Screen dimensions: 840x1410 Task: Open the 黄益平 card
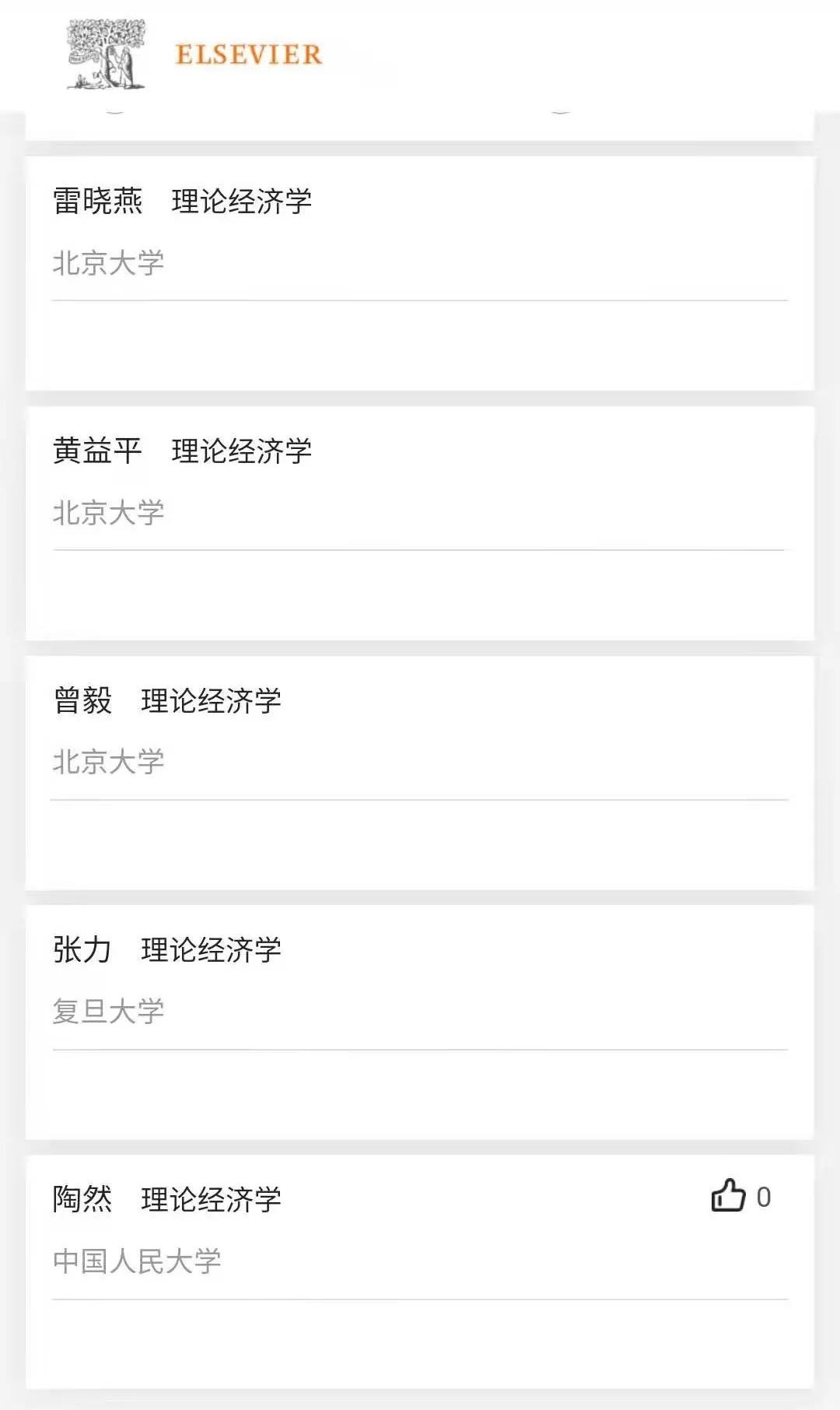[420, 524]
